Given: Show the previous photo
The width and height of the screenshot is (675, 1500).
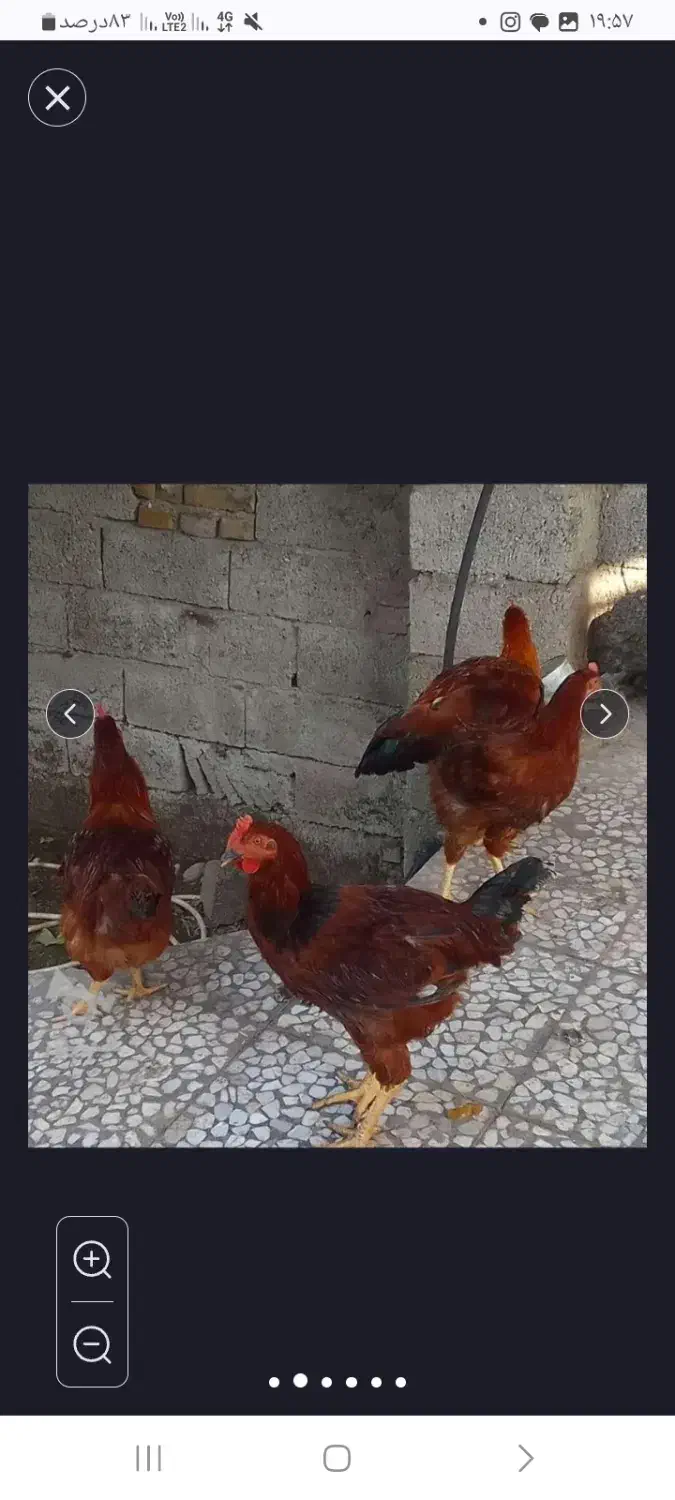Looking at the screenshot, I should coord(70,714).
